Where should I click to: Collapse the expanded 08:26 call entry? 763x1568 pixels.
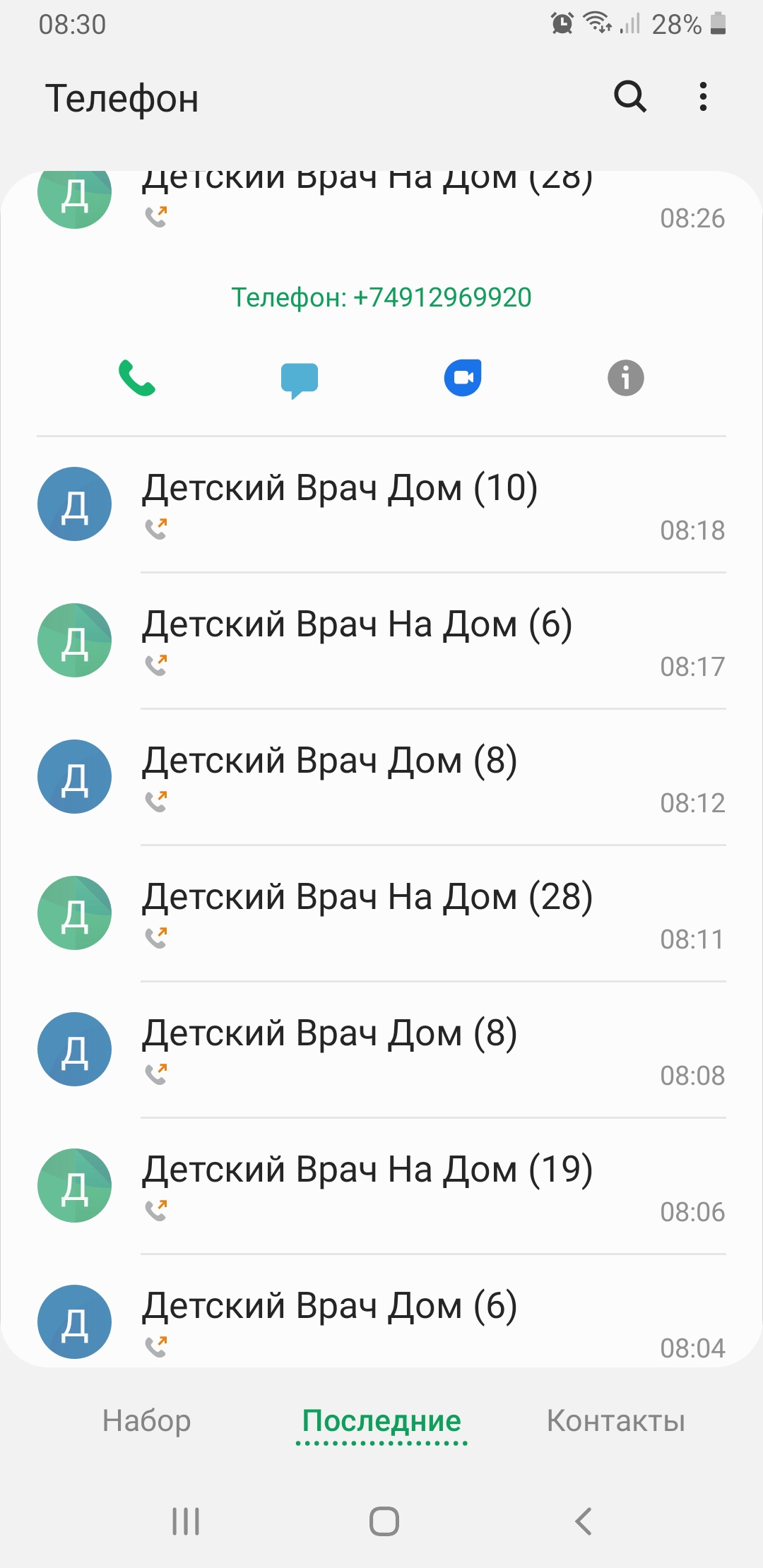(x=381, y=201)
